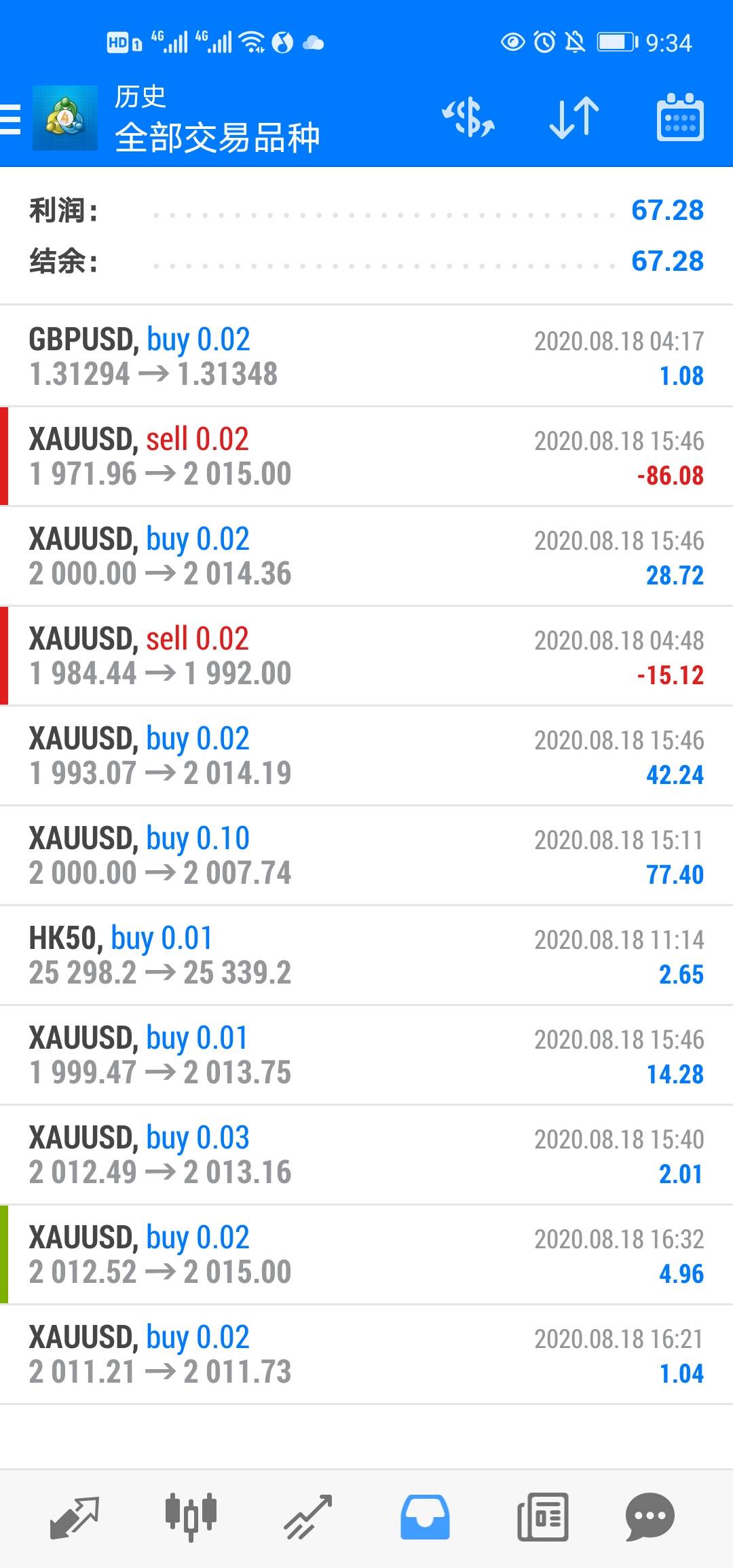Image resolution: width=733 pixels, height=1568 pixels.
Task: Open XAUUSD buy 0.03 trade
Action: pos(366,1155)
